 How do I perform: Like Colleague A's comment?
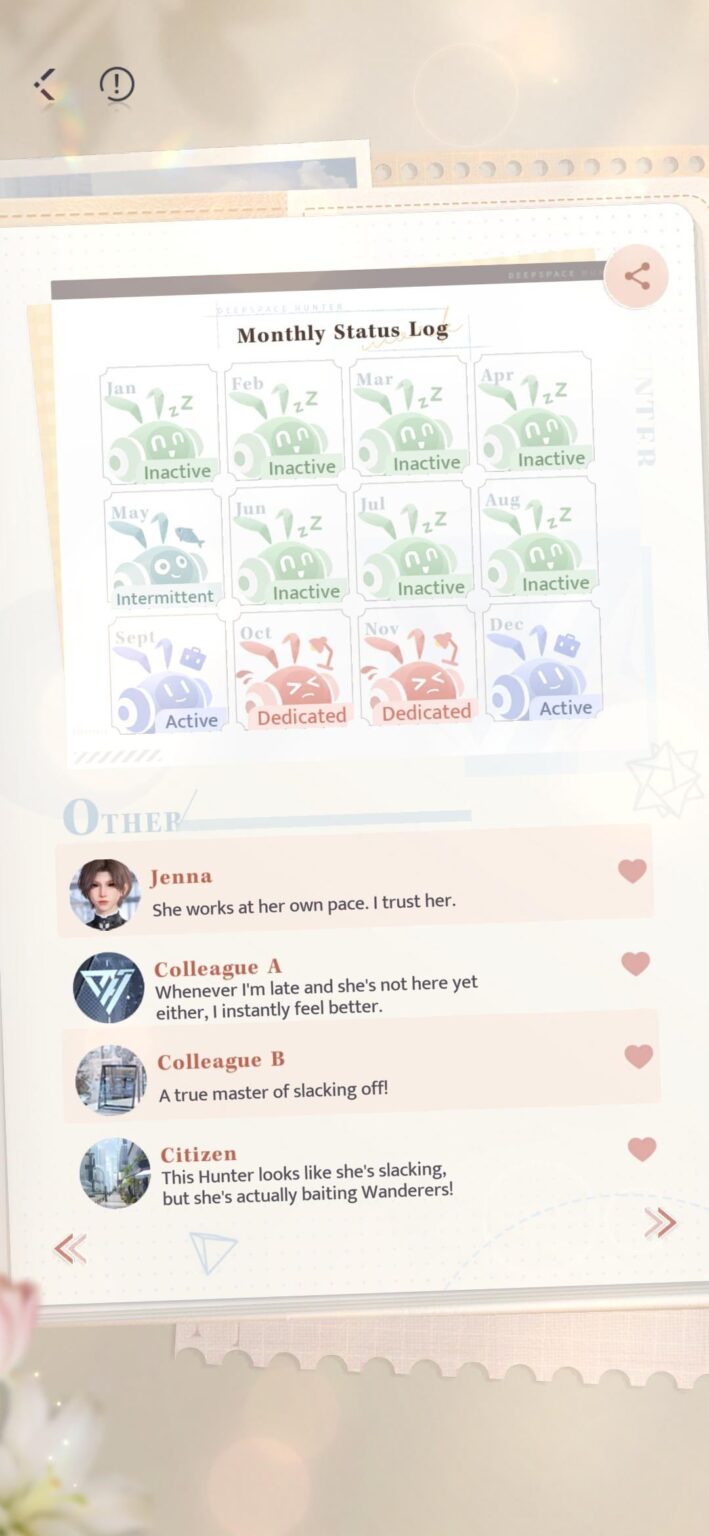point(635,964)
